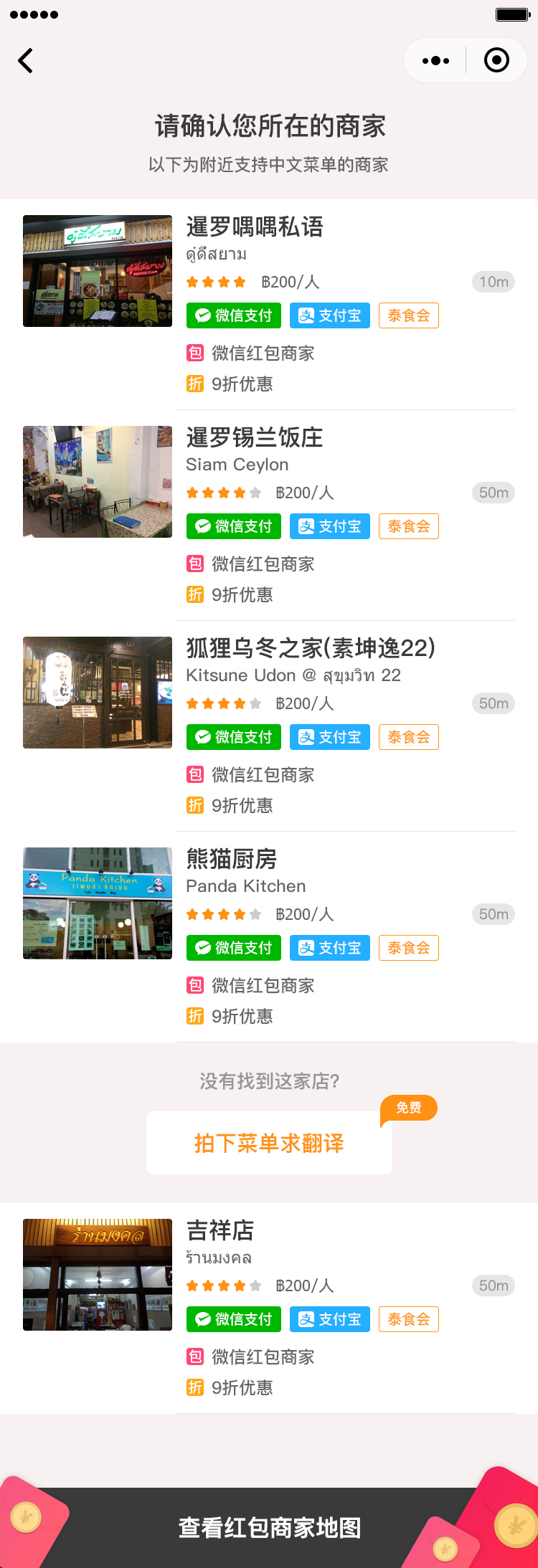Close the mini program via circle icon
This screenshot has height=1568, width=538.
tap(496, 61)
